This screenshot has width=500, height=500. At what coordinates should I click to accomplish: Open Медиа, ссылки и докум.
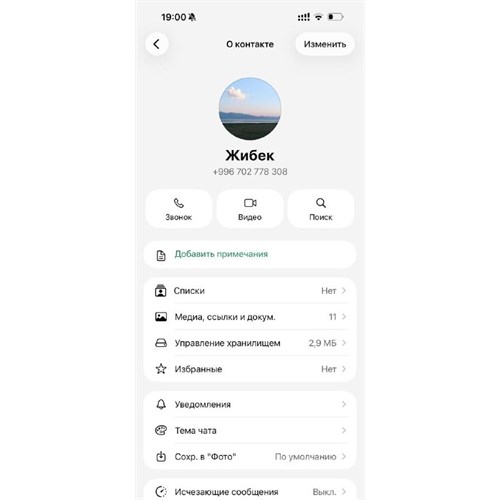click(x=250, y=317)
